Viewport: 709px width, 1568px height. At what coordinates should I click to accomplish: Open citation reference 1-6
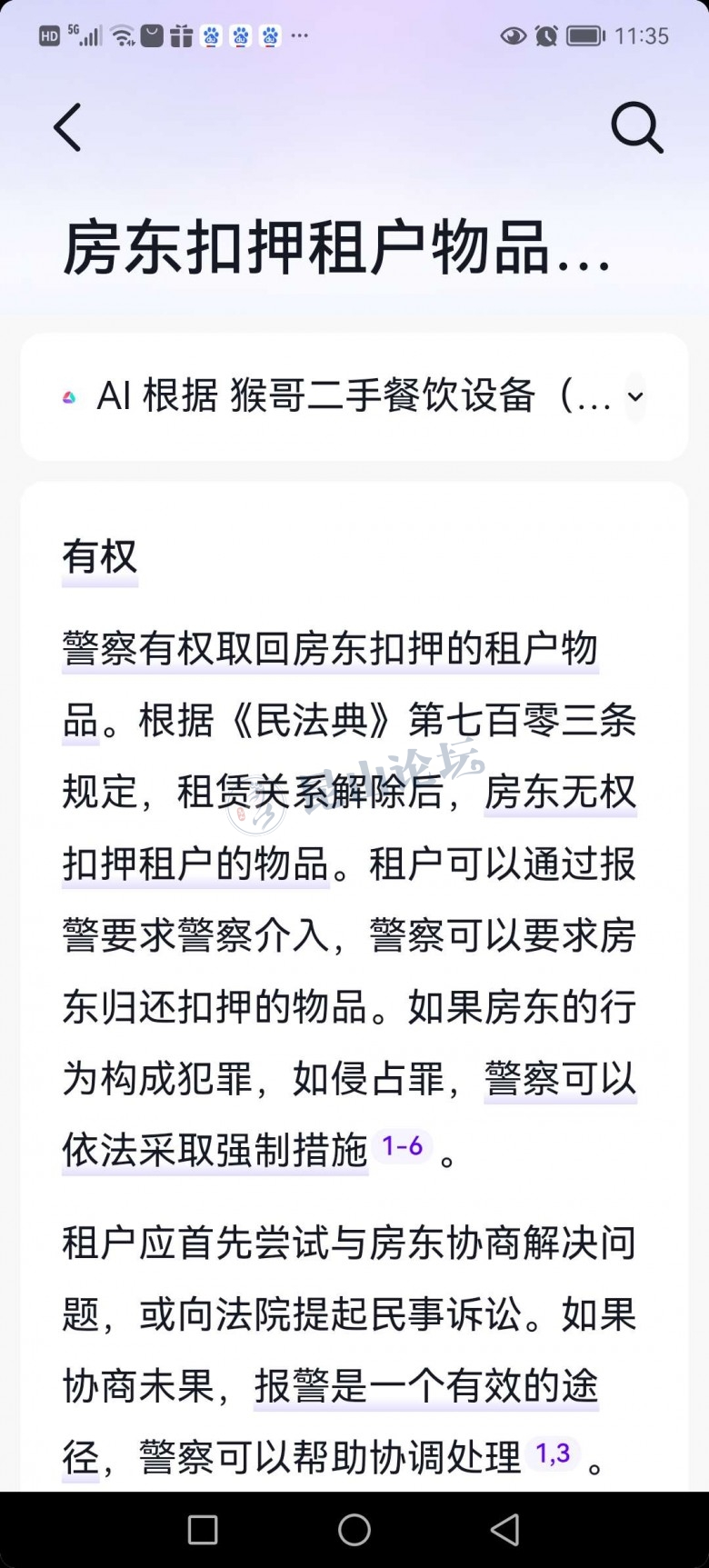[402, 1146]
